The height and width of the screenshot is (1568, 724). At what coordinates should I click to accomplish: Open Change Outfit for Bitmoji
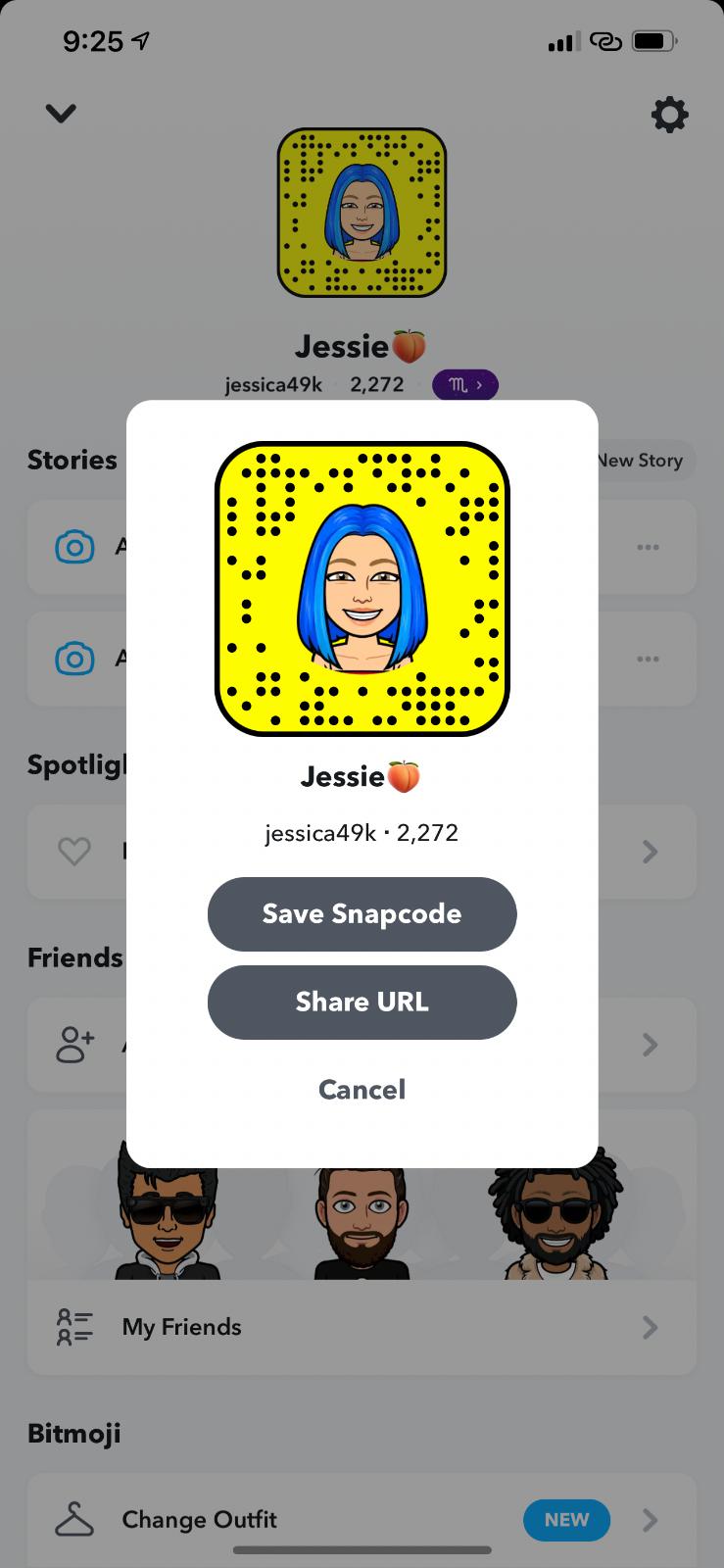click(362, 1520)
